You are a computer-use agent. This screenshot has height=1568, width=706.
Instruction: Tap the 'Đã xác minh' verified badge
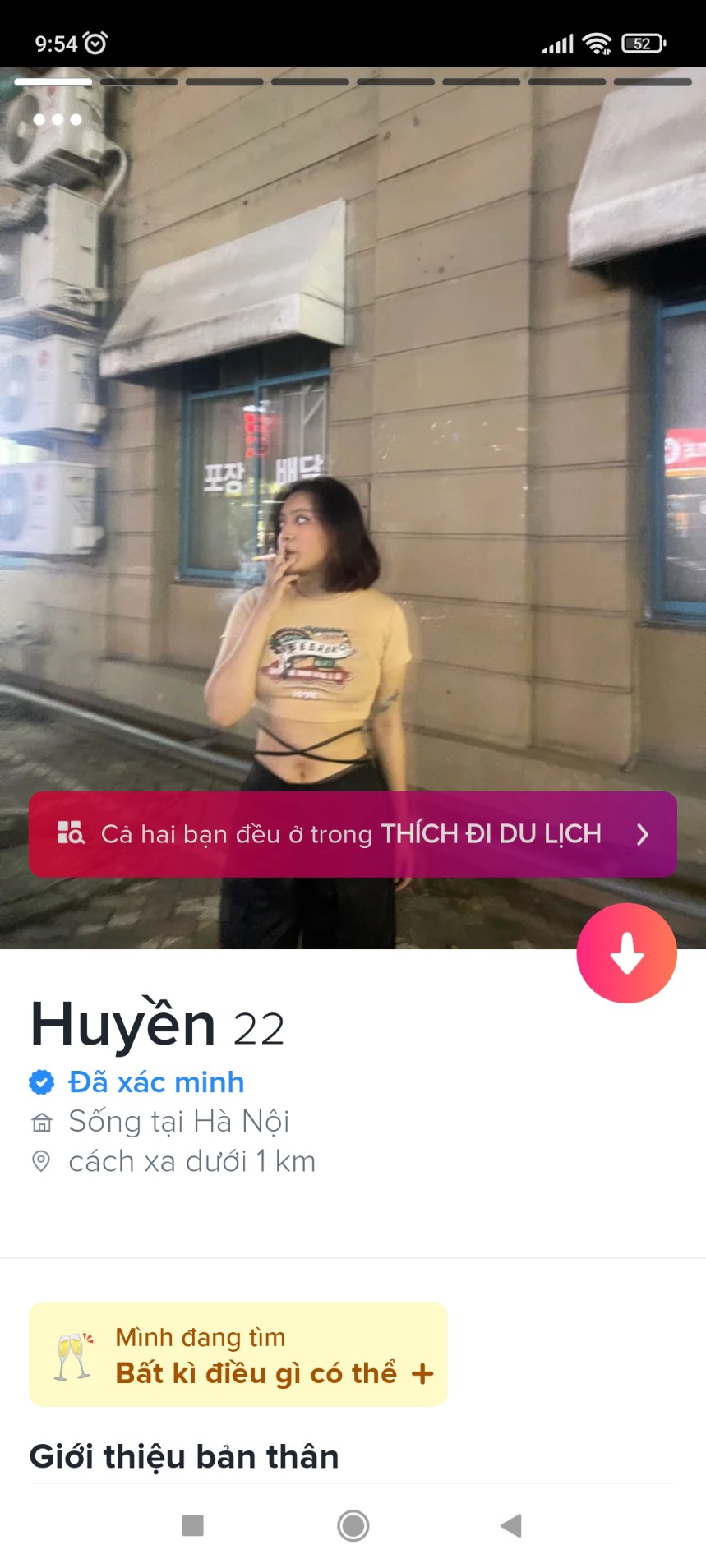click(x=137, y=1082)
